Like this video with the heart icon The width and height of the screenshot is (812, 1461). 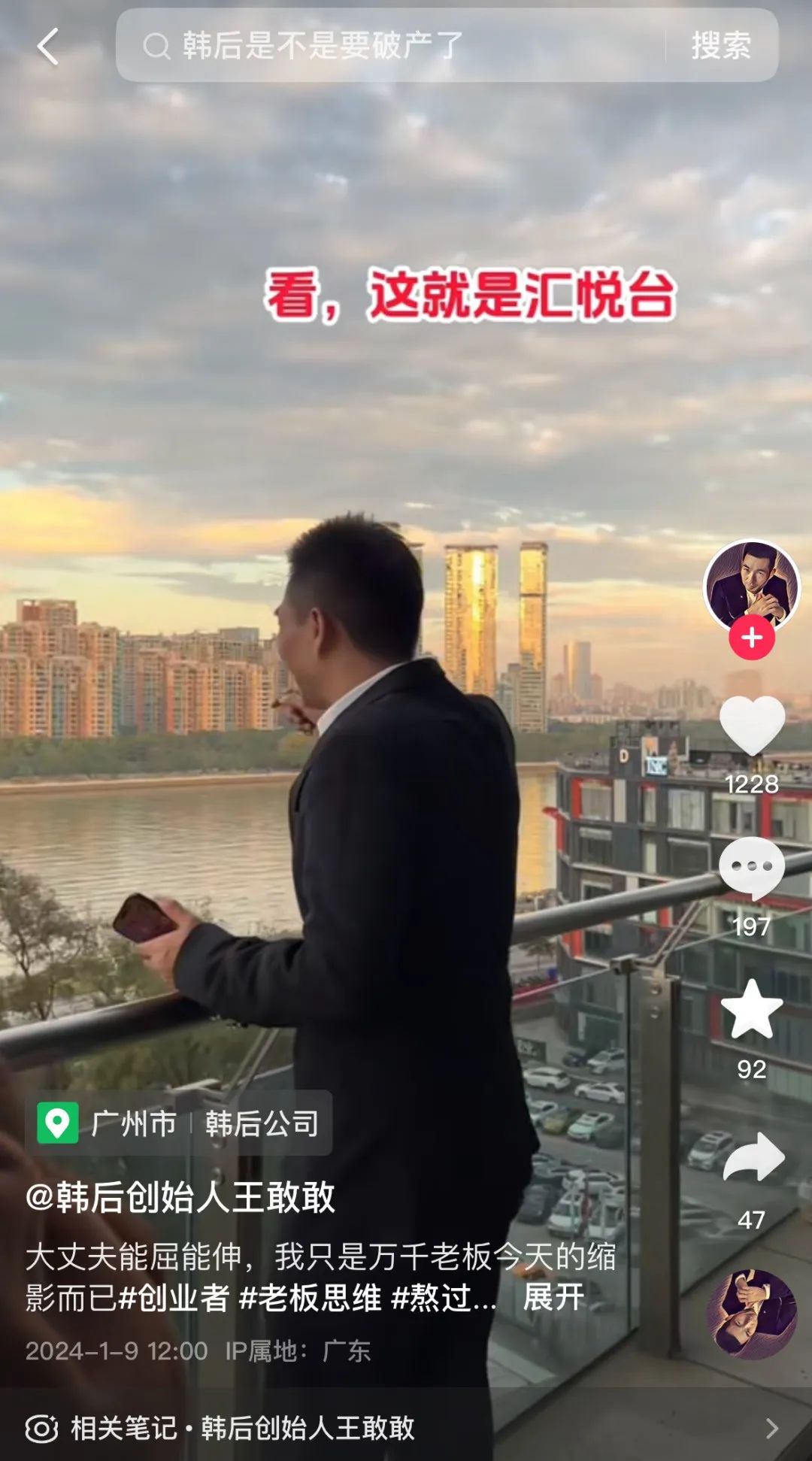752,726
